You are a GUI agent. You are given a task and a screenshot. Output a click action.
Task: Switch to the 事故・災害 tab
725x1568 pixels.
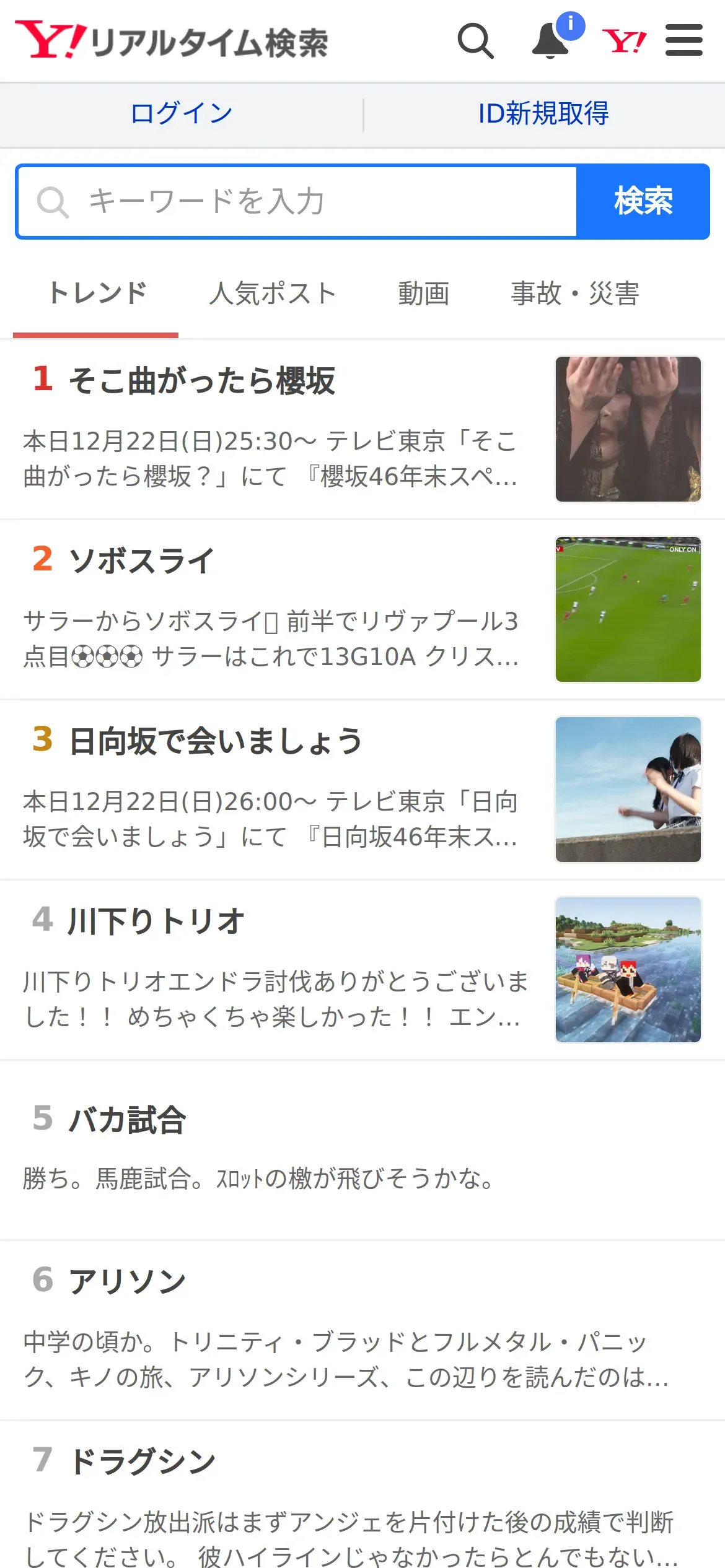tap(574, 294)
